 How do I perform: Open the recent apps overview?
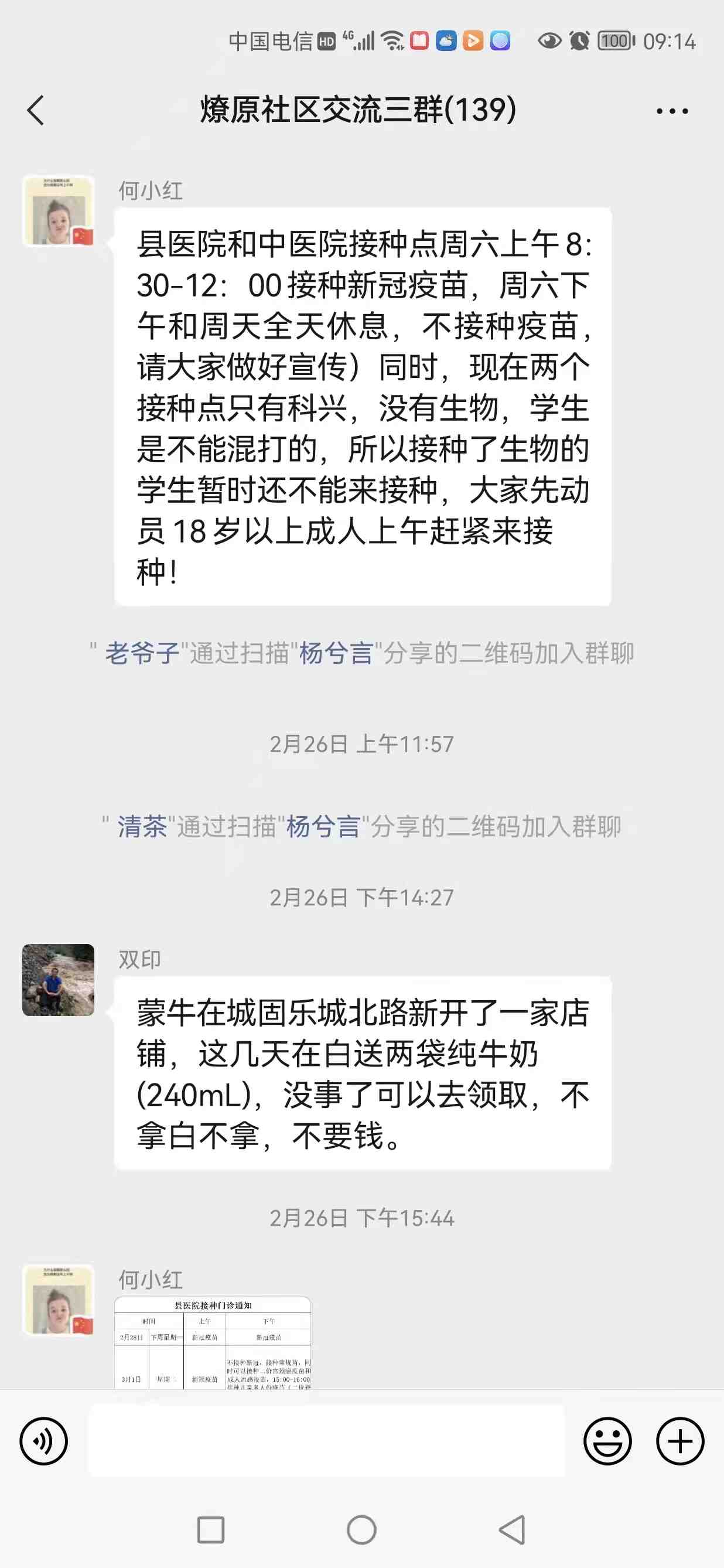210,1529
